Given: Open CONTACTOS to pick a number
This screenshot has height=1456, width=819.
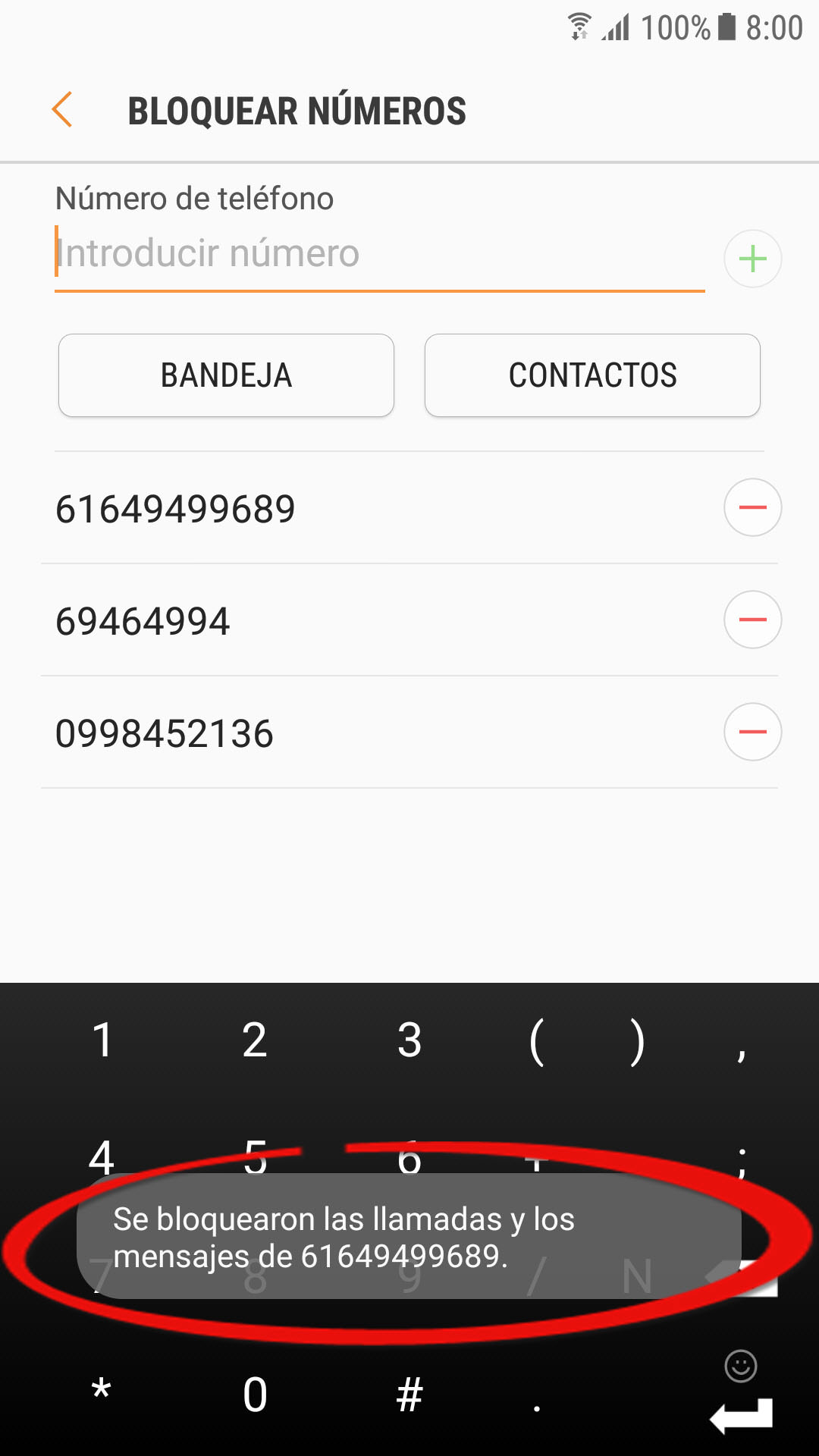Looking at the screenshot, I should (x=592, y=375).
